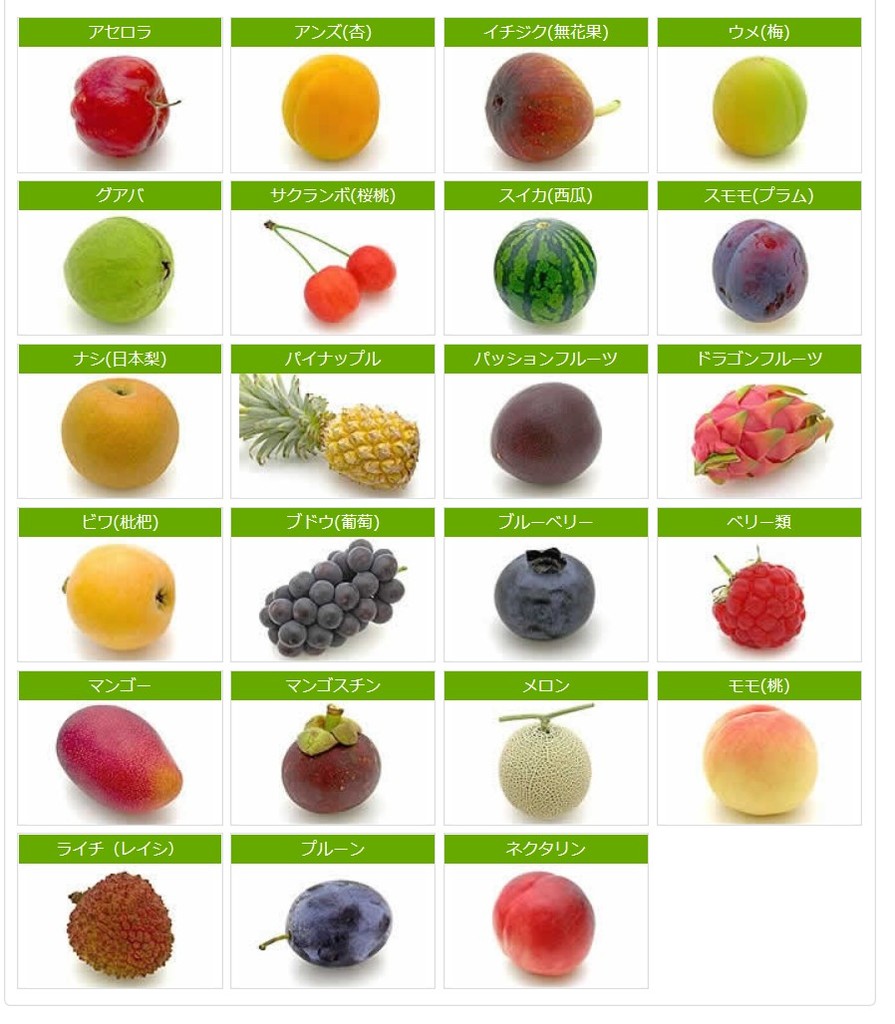Open the マンゴスチン card

tap(332, 758)
